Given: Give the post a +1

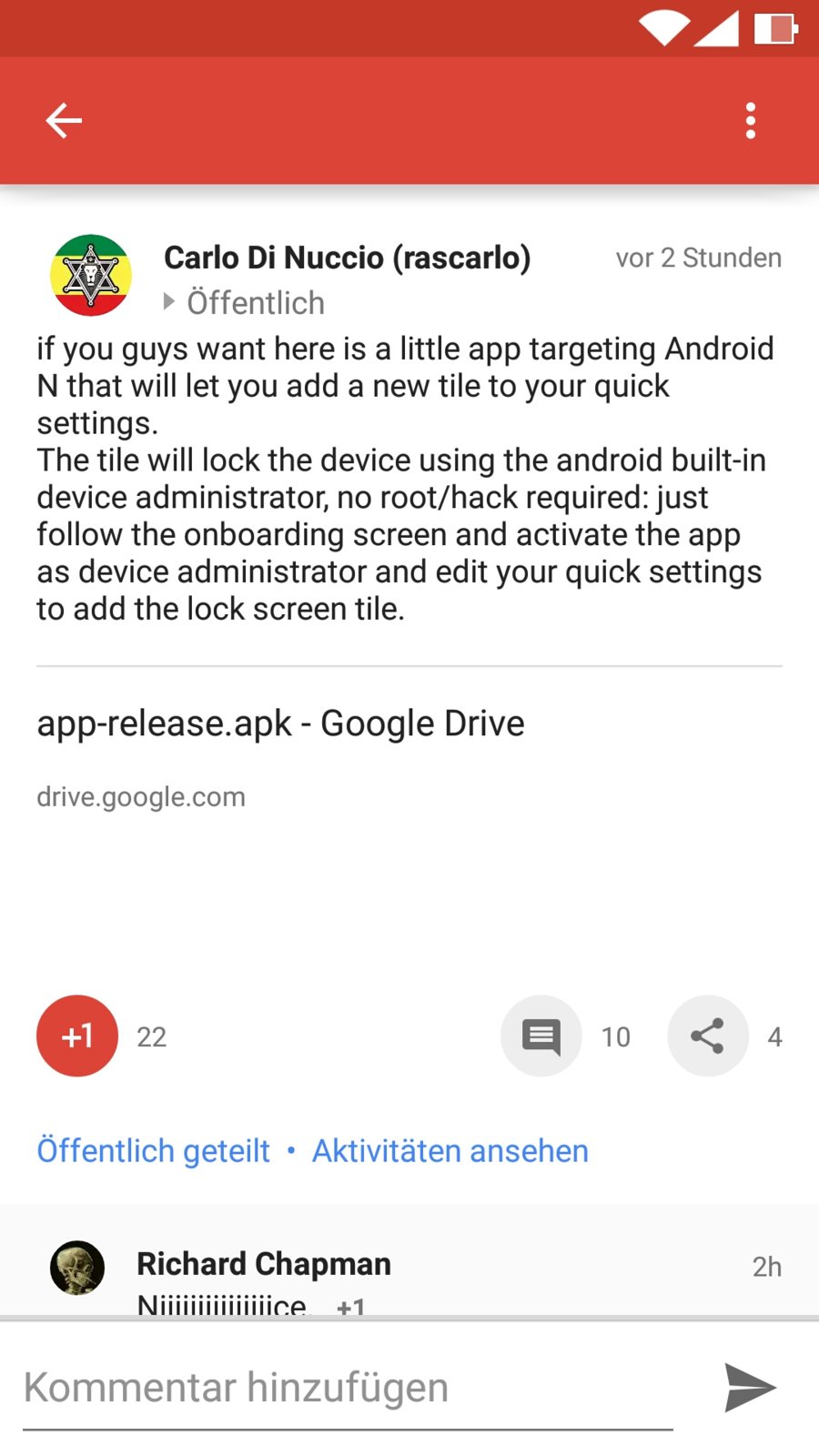Looking at the screenshot, I should click(x=77, y=1036).
